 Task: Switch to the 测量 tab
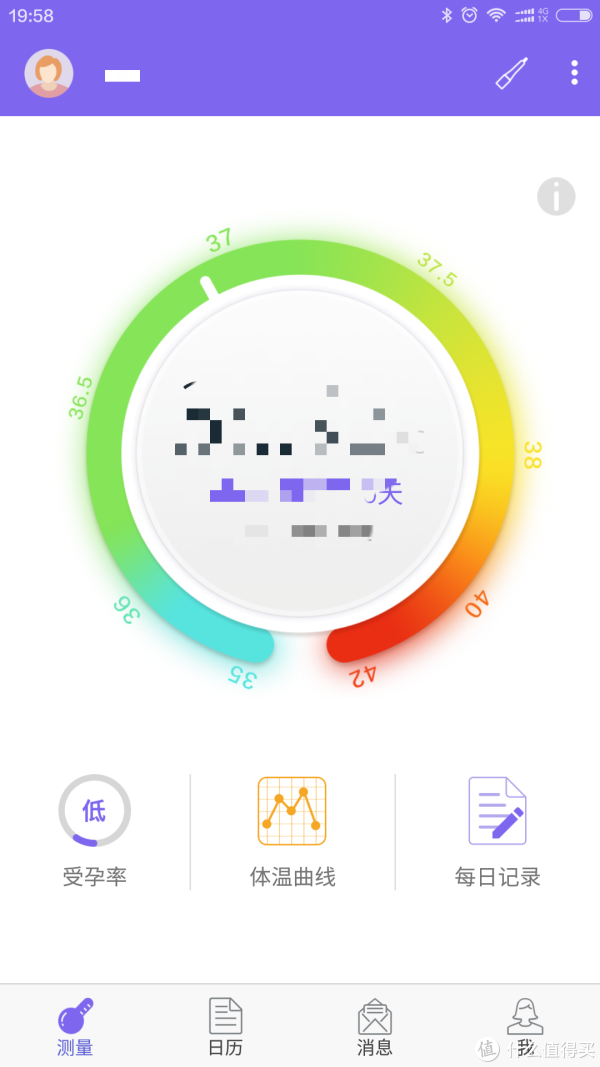[75, 1028]
